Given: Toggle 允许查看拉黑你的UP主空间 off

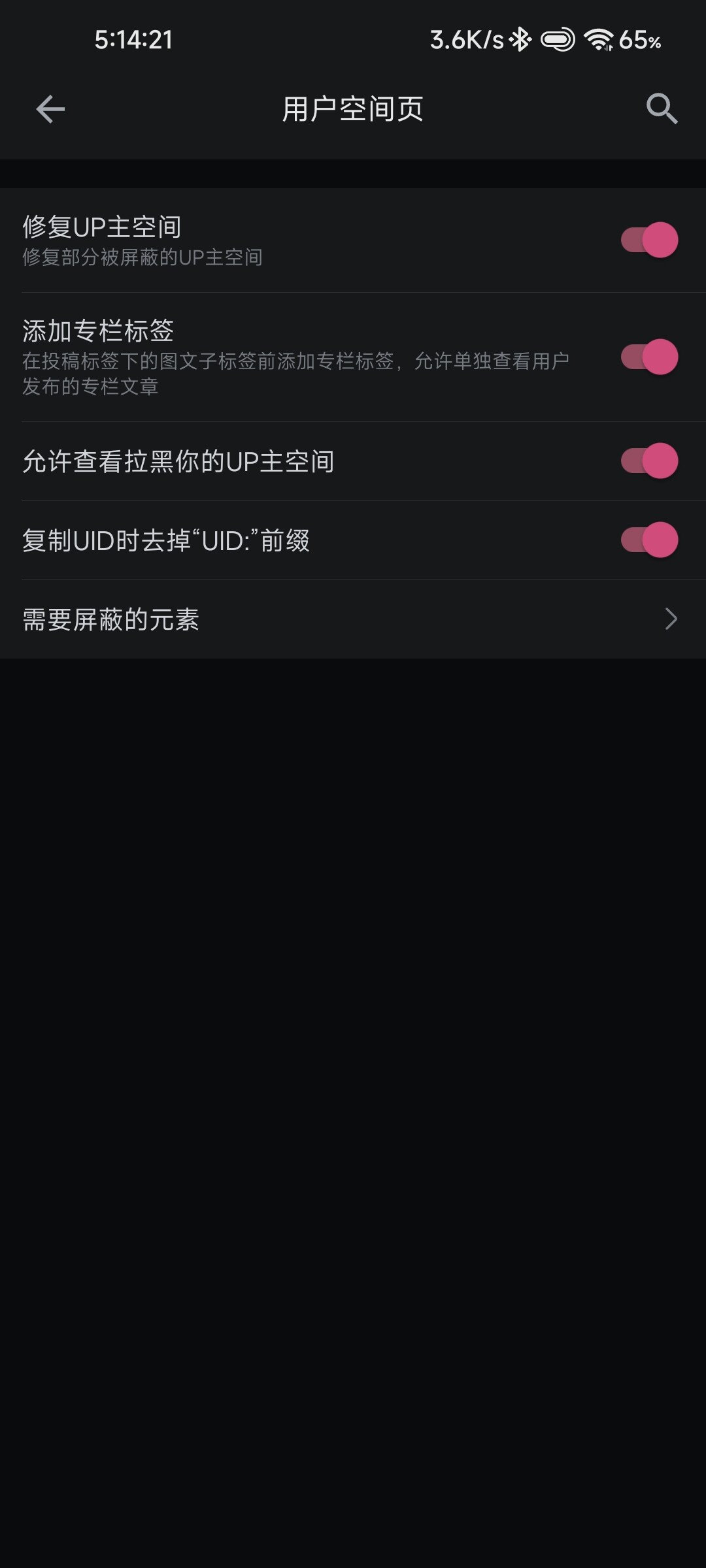Looking at the screenshot, I should pyautogui.click(x=649, y=461).
